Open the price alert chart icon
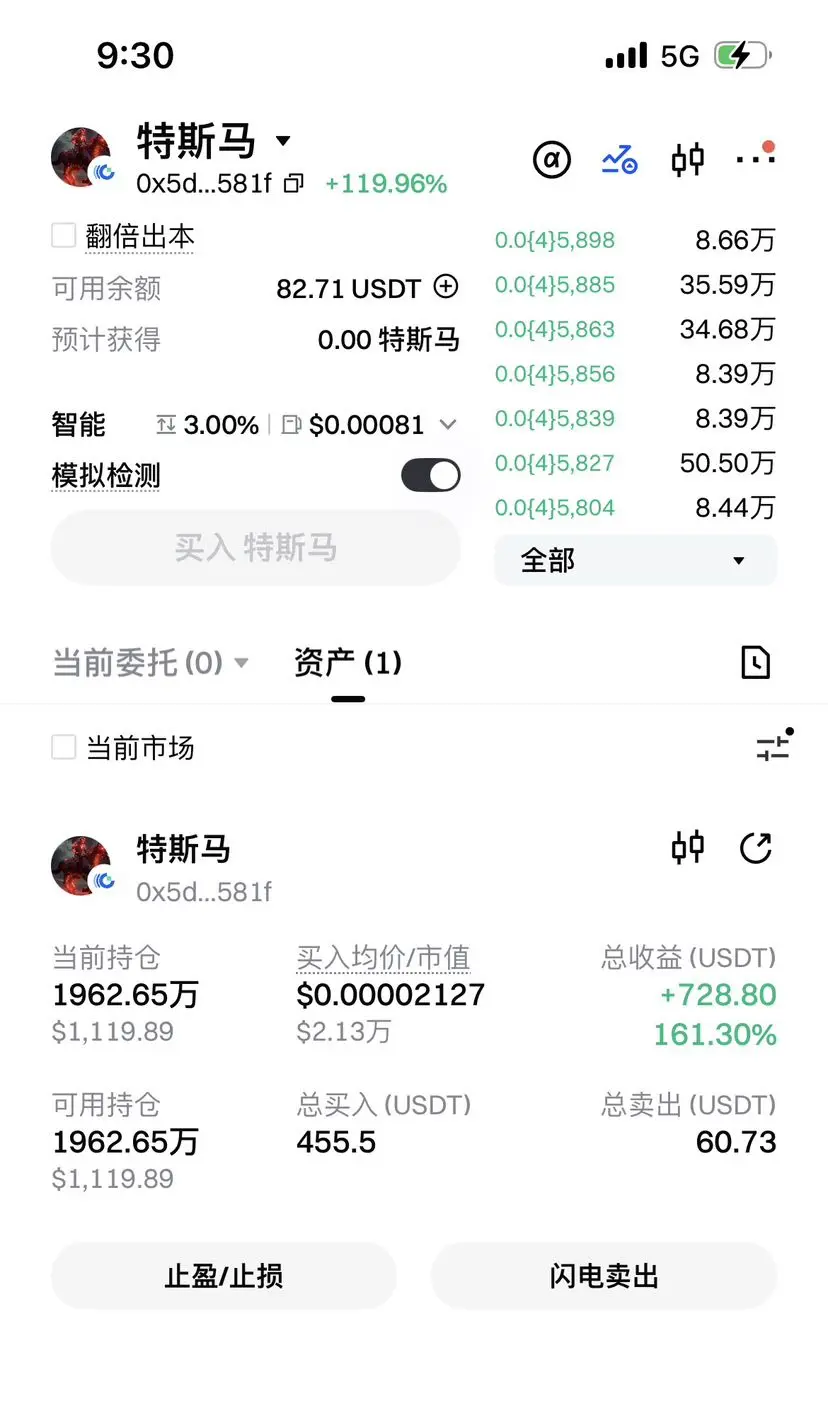Viewport: 828px width, 1401px height. pos(619,159)
